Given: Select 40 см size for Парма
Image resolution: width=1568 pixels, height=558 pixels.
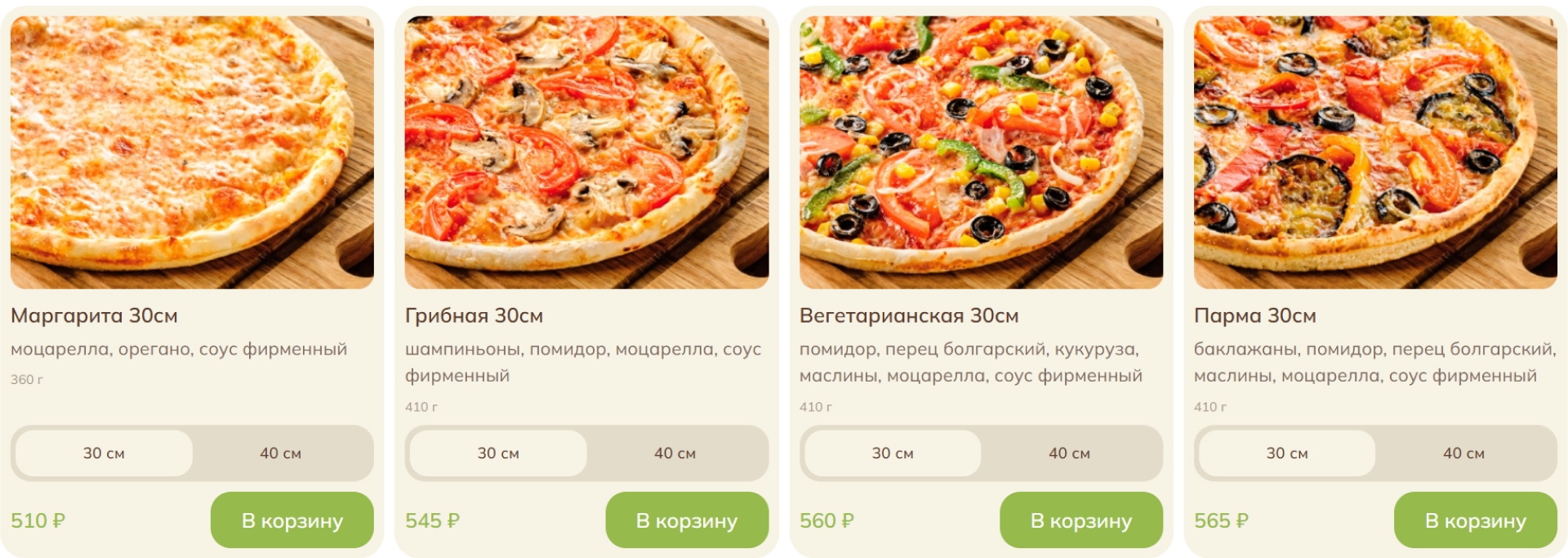Looking at the screenshot, I should click(x=1463, y=453).
